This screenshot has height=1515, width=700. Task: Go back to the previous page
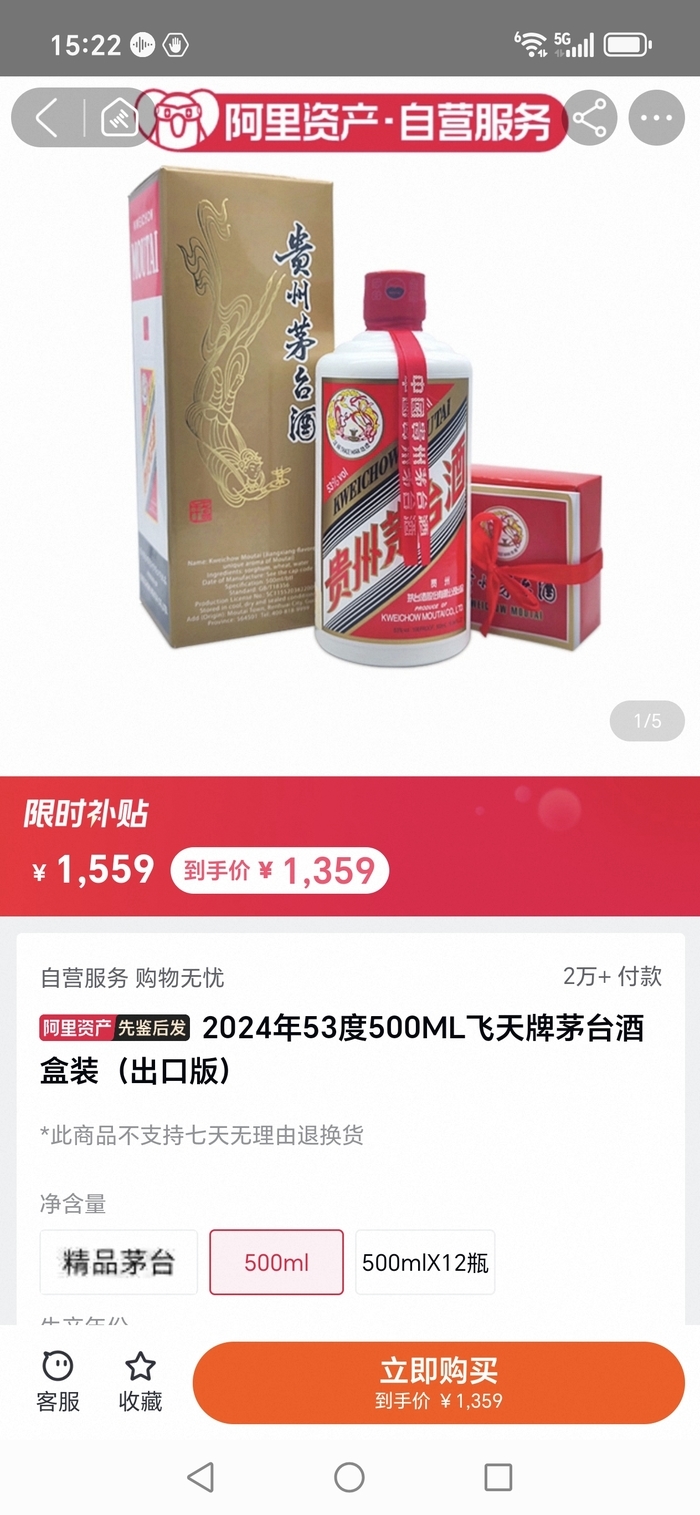pos(46,118)
